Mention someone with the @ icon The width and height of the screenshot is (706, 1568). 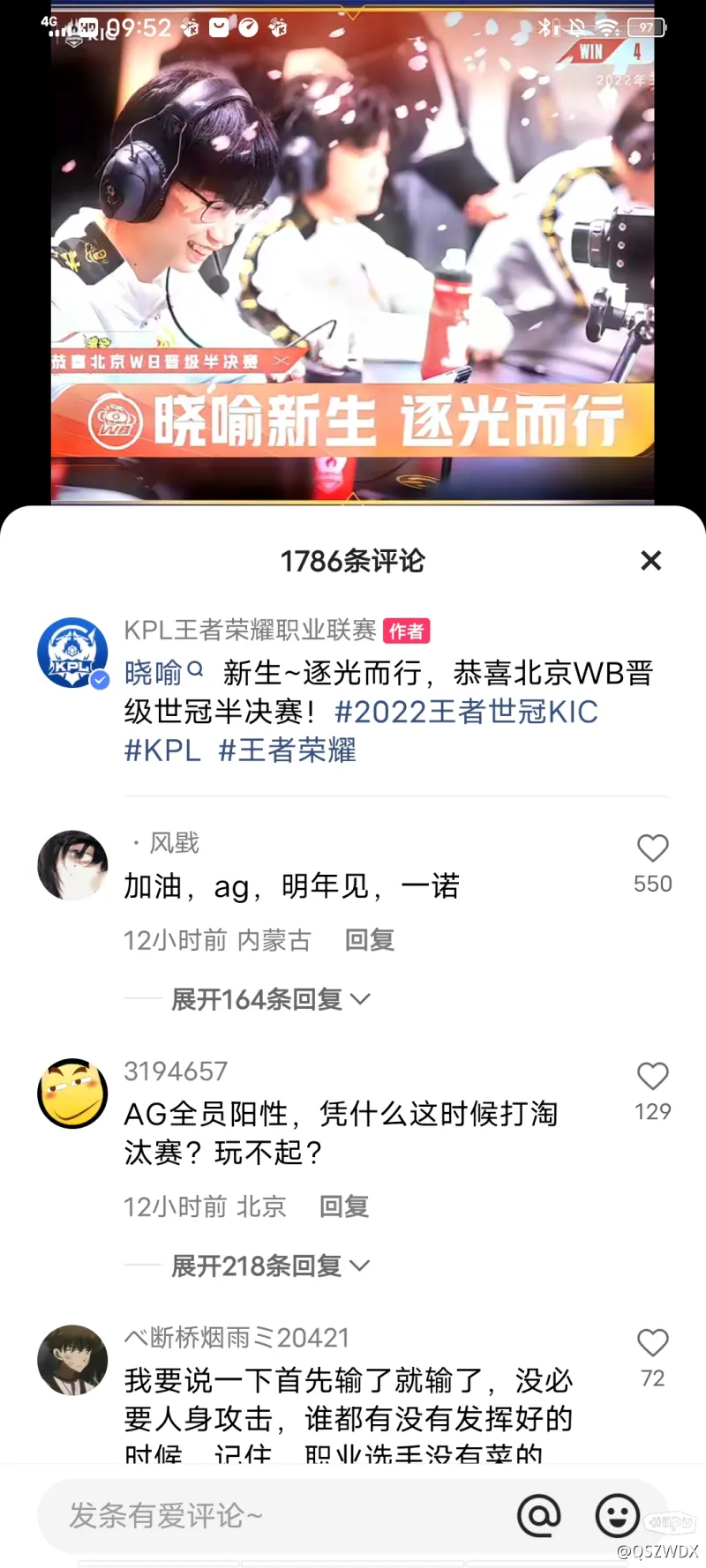point(539,1515)
